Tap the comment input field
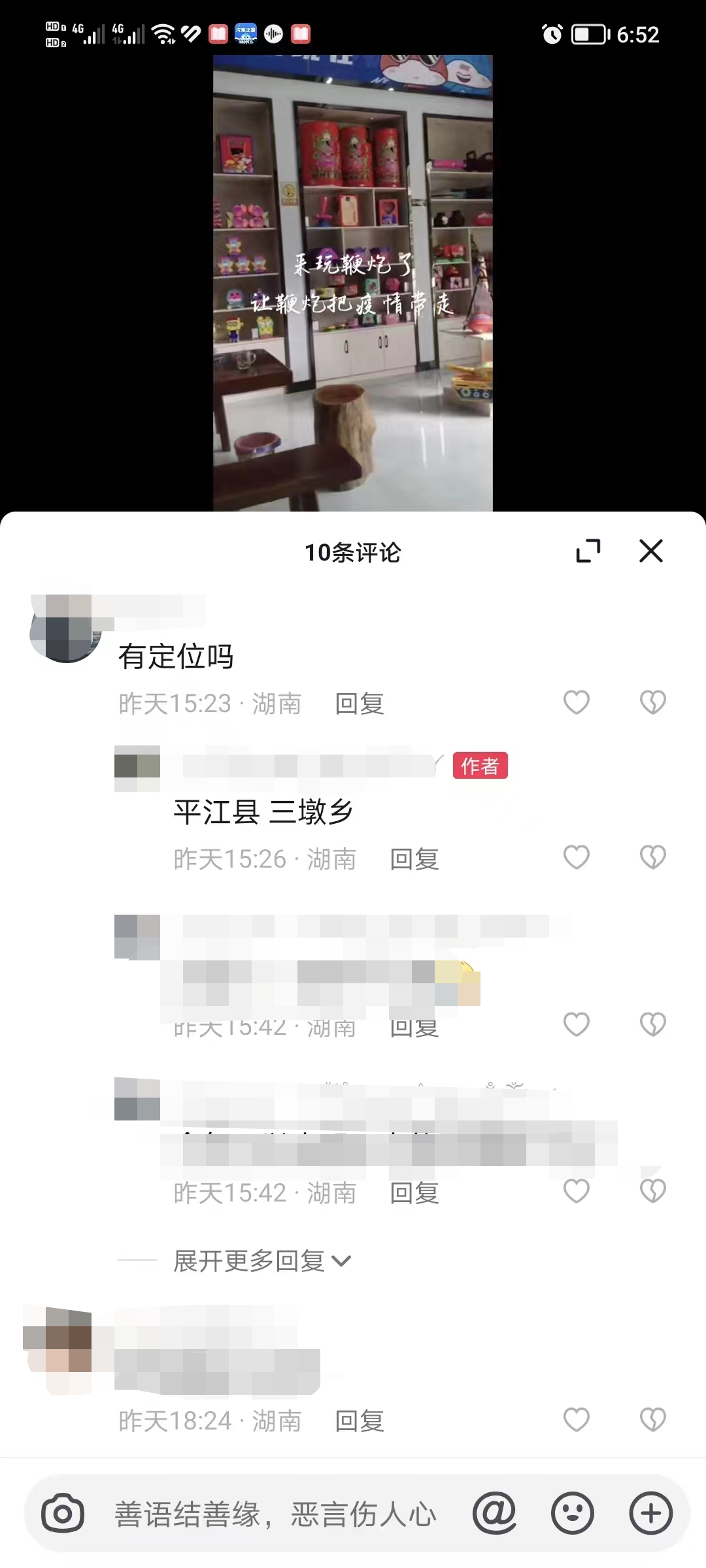The width and height of the screenshot is (706, 1568). (x=275, y=1513)
